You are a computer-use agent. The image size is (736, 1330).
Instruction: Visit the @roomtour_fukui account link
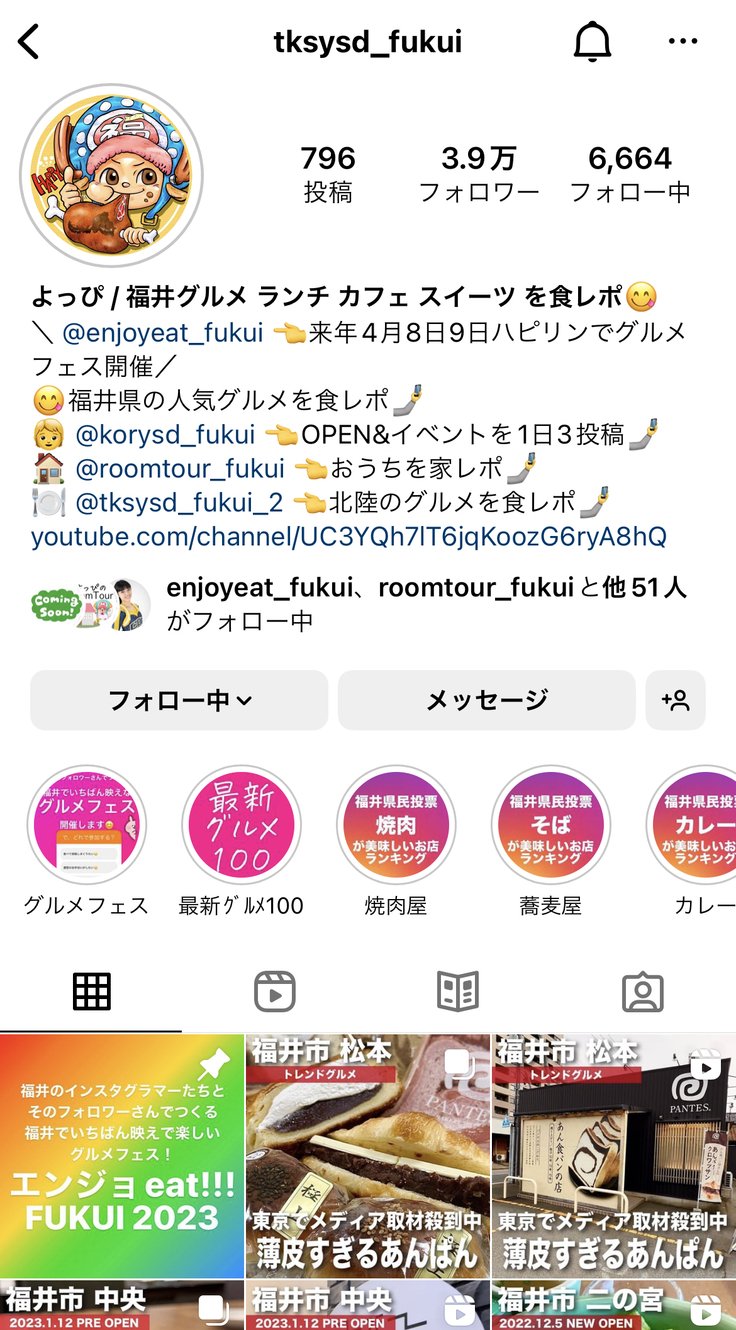point(180,469)
